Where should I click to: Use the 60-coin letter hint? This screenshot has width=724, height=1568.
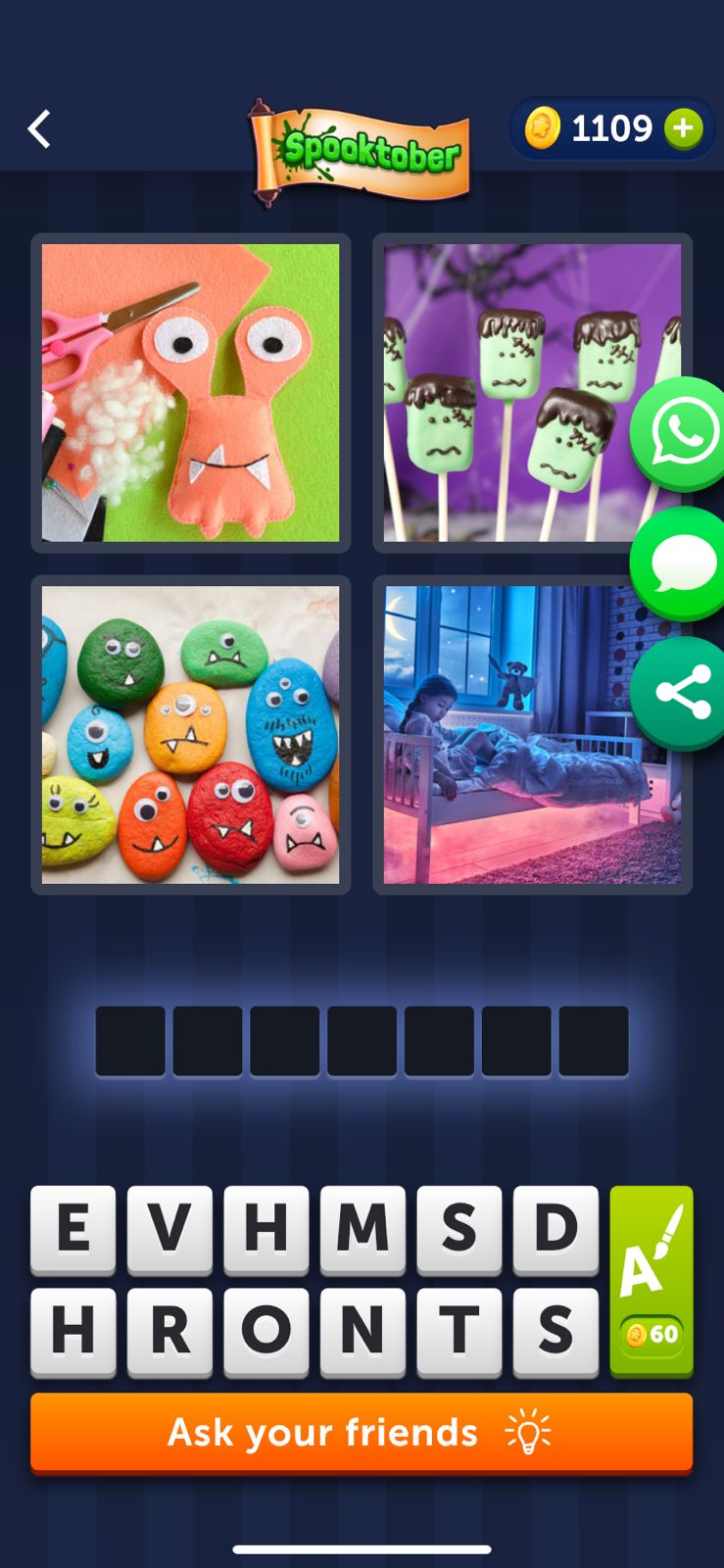click(x=652, y=1281)
